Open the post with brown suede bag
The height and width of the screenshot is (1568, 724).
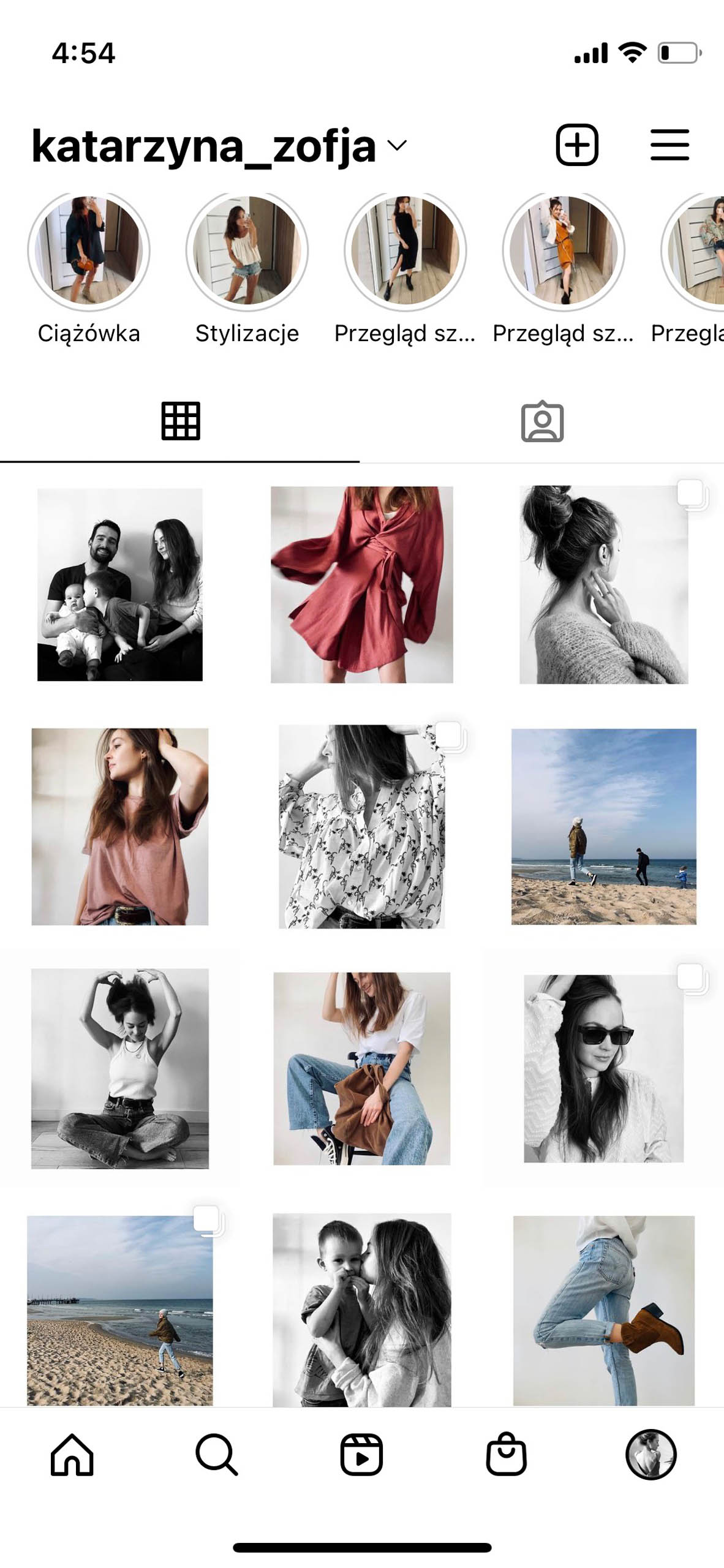coord(362,1068)
